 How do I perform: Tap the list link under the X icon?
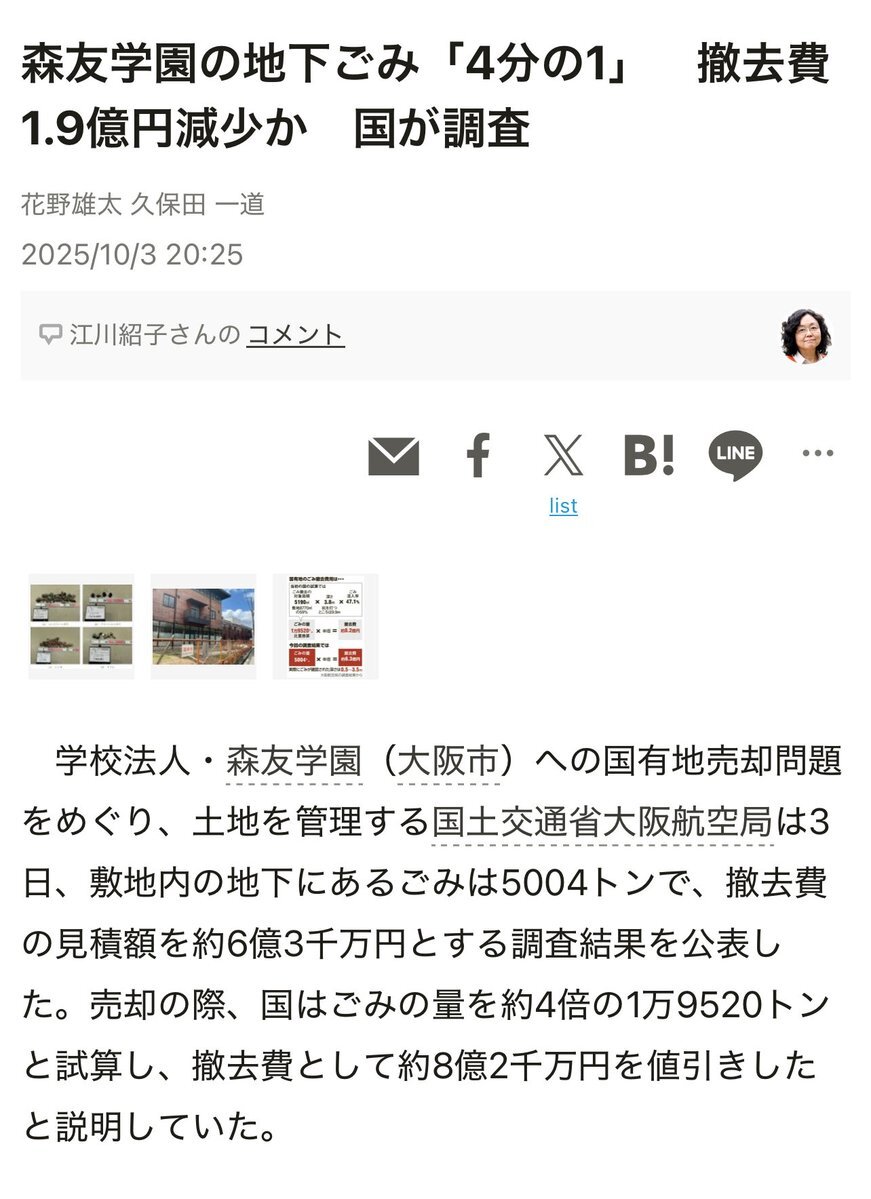tap(563, 506)
